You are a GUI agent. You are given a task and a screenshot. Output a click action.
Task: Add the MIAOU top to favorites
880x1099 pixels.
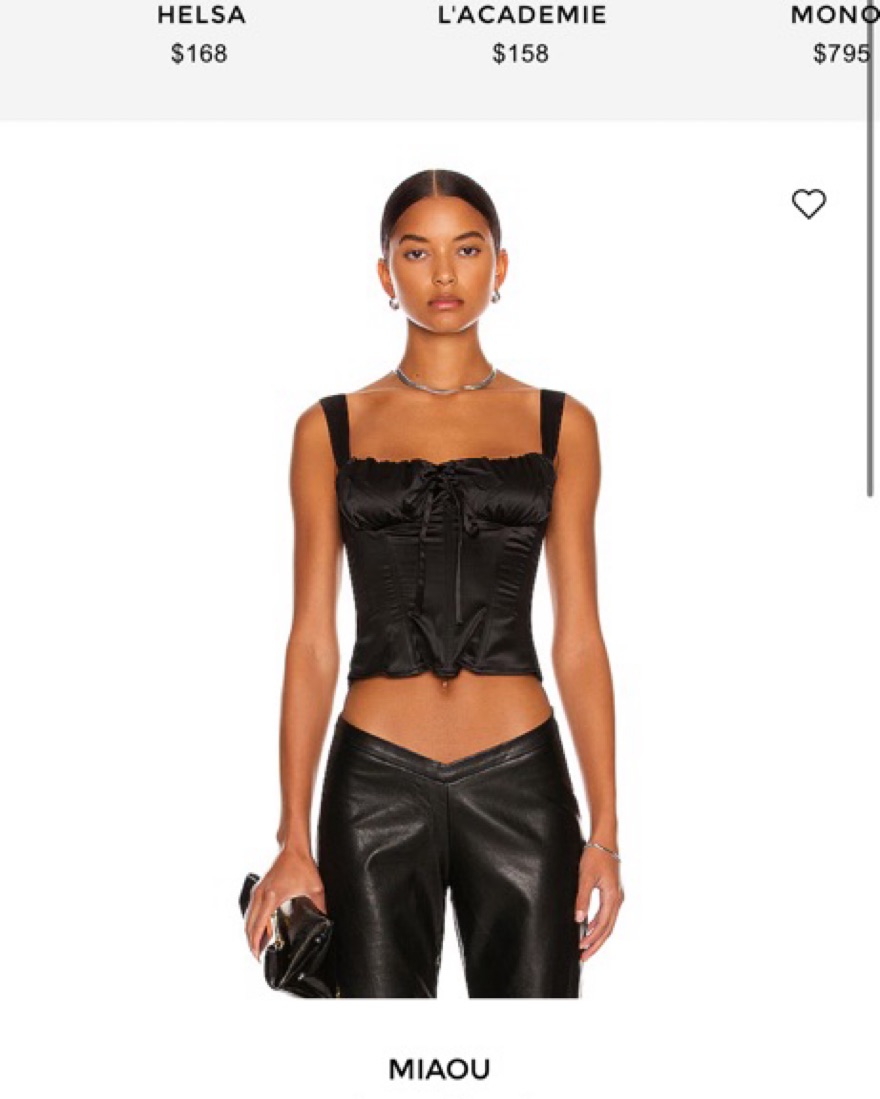(808, 204)
